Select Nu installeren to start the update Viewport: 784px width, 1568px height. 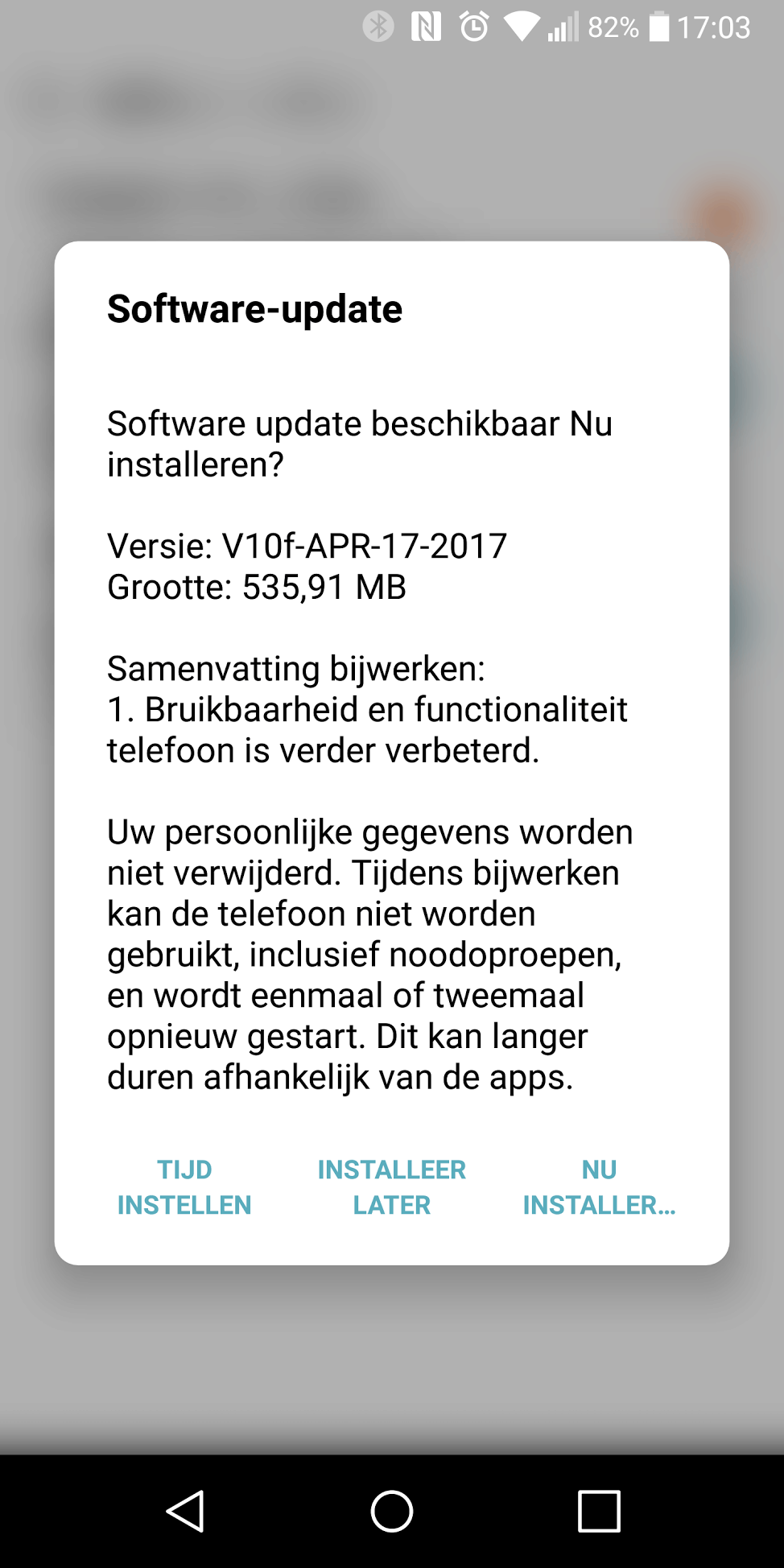click(x=599, y=1187)
